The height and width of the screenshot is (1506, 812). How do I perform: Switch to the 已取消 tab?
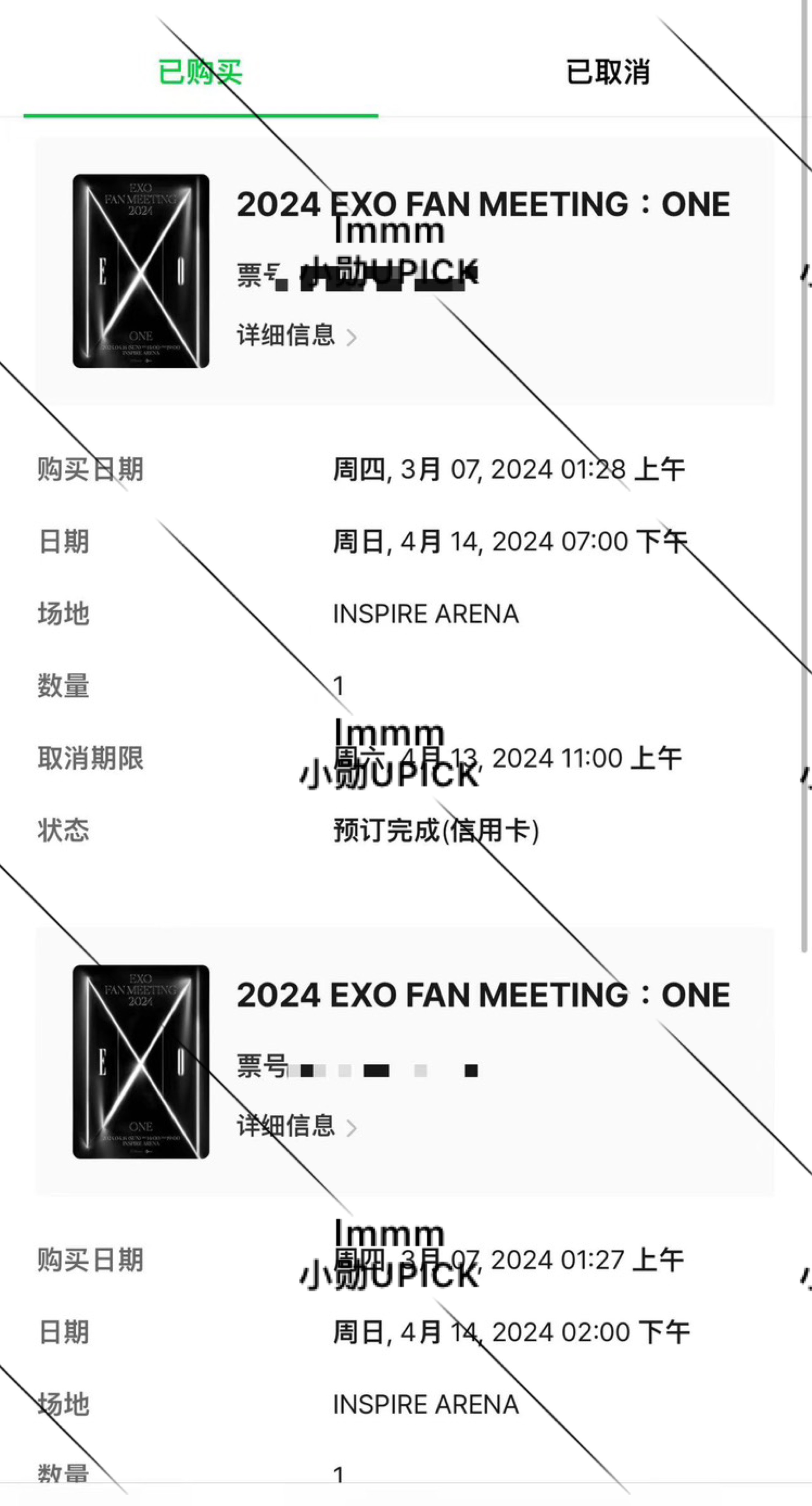[608, 72]
